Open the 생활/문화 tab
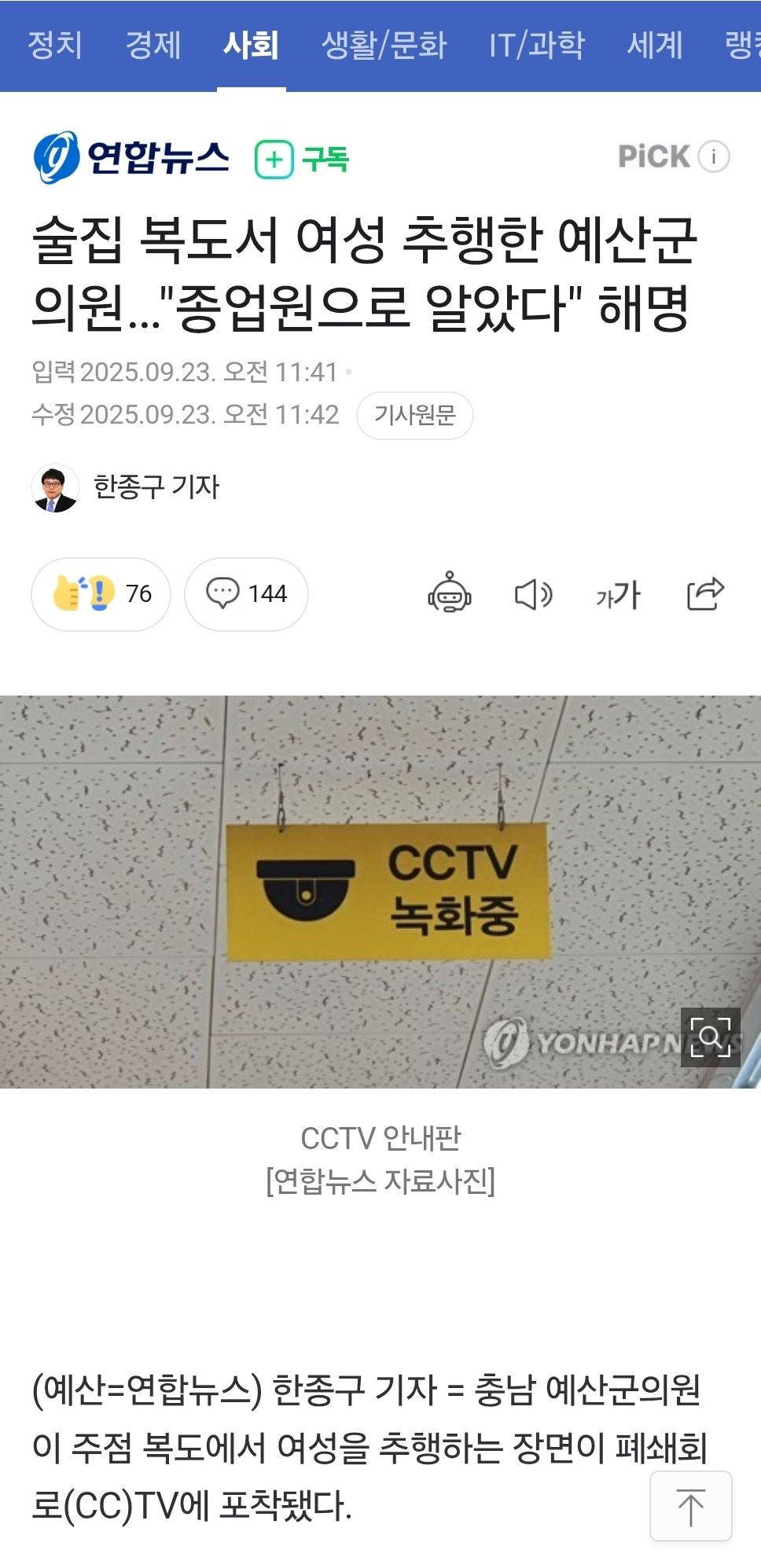This screenshot has width=761, height=1568. (x=384, y=45)
